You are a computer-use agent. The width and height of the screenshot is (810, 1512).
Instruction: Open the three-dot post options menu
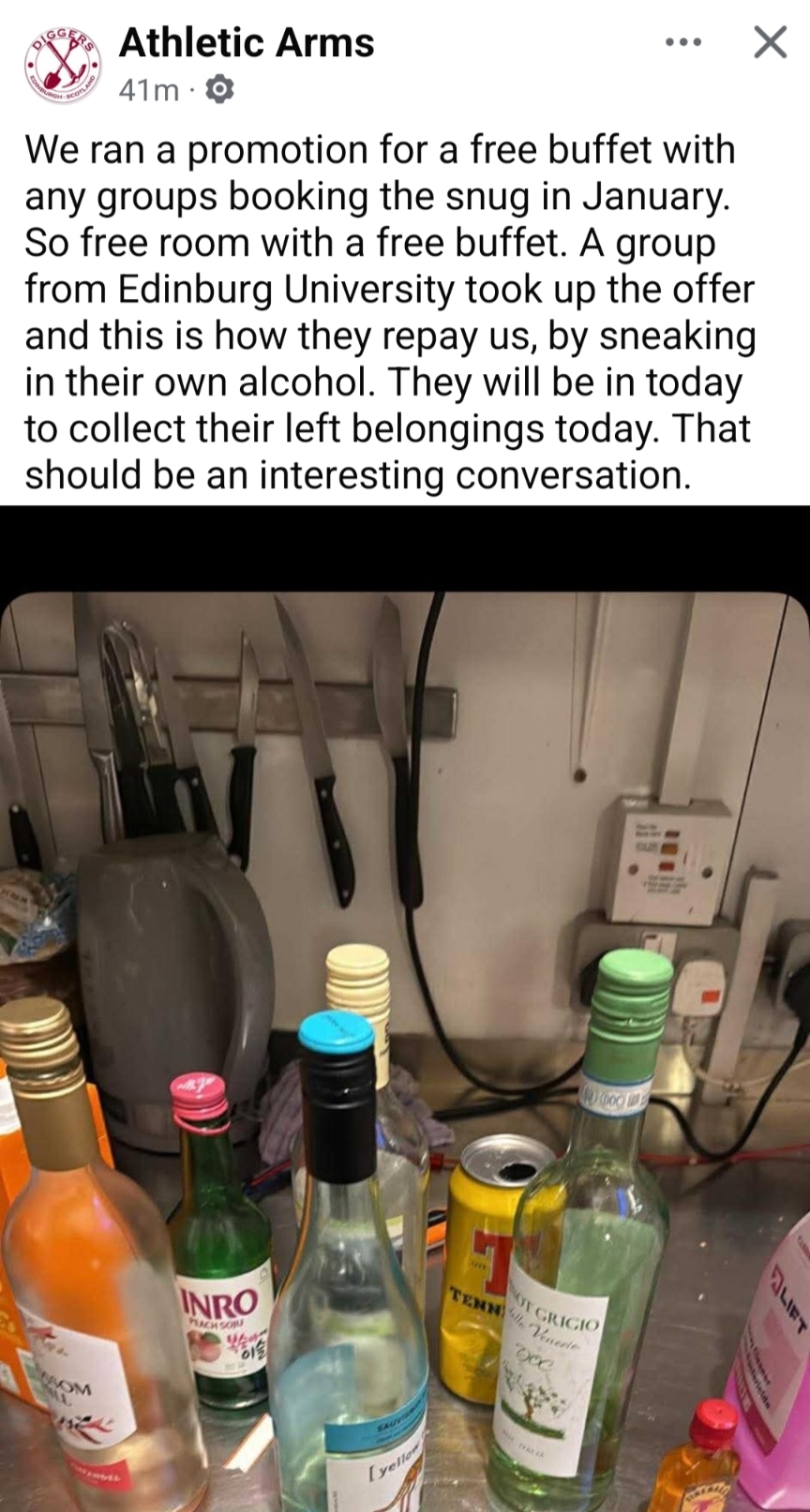point(682,42)
